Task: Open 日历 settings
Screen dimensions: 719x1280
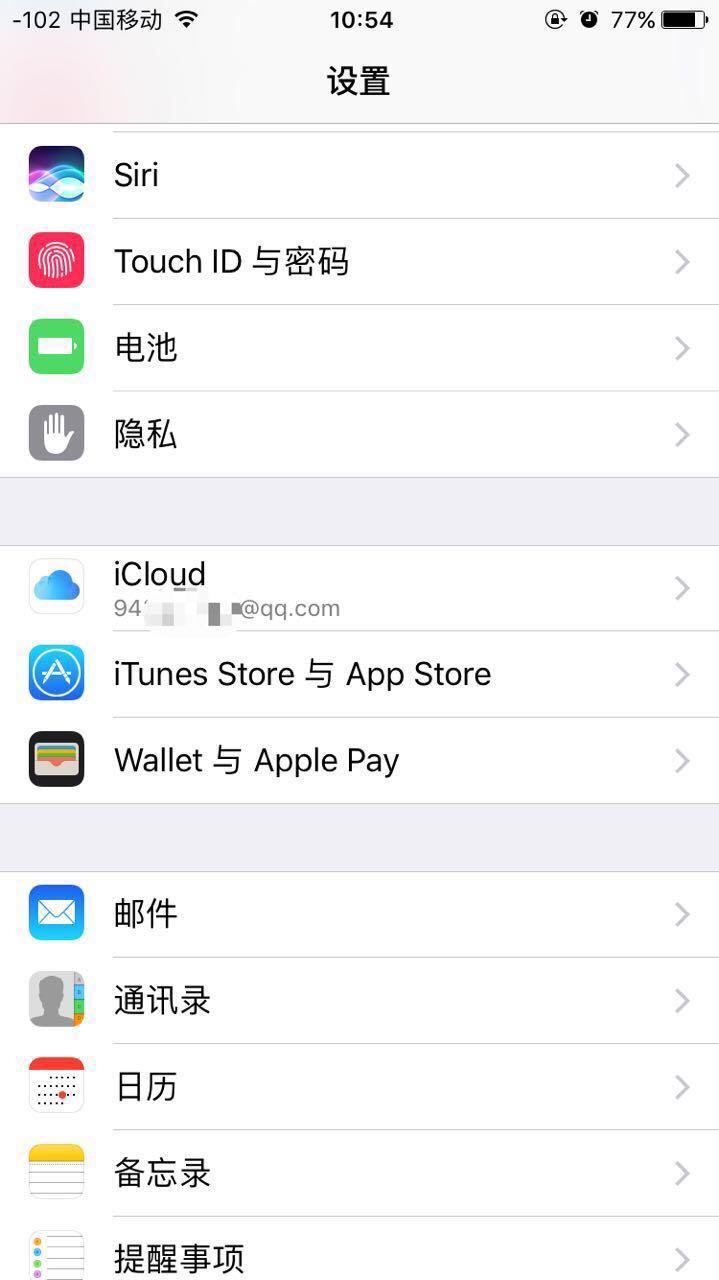Action: [359, 1086]
